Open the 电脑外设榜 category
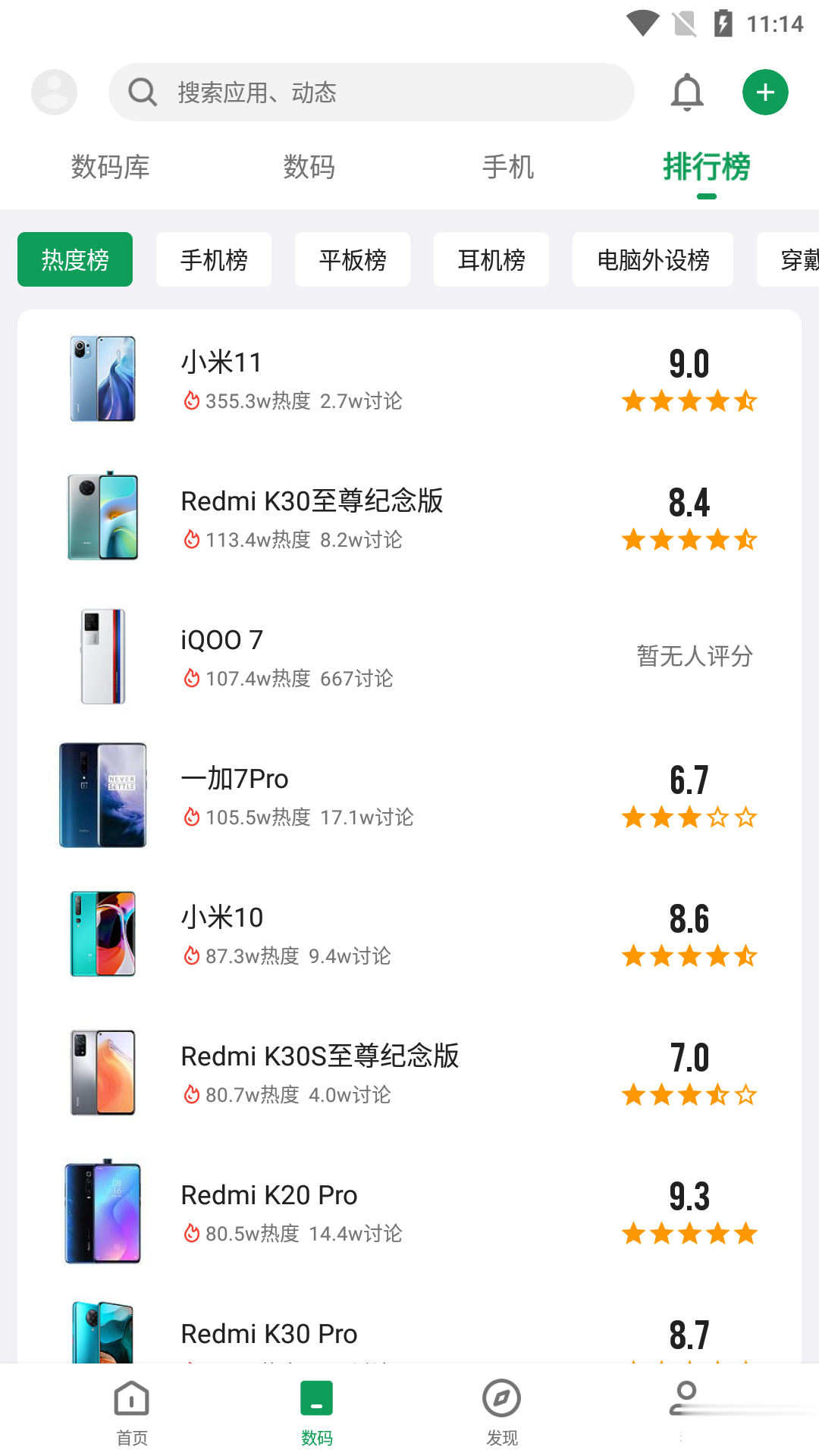 tap(653, 259)
